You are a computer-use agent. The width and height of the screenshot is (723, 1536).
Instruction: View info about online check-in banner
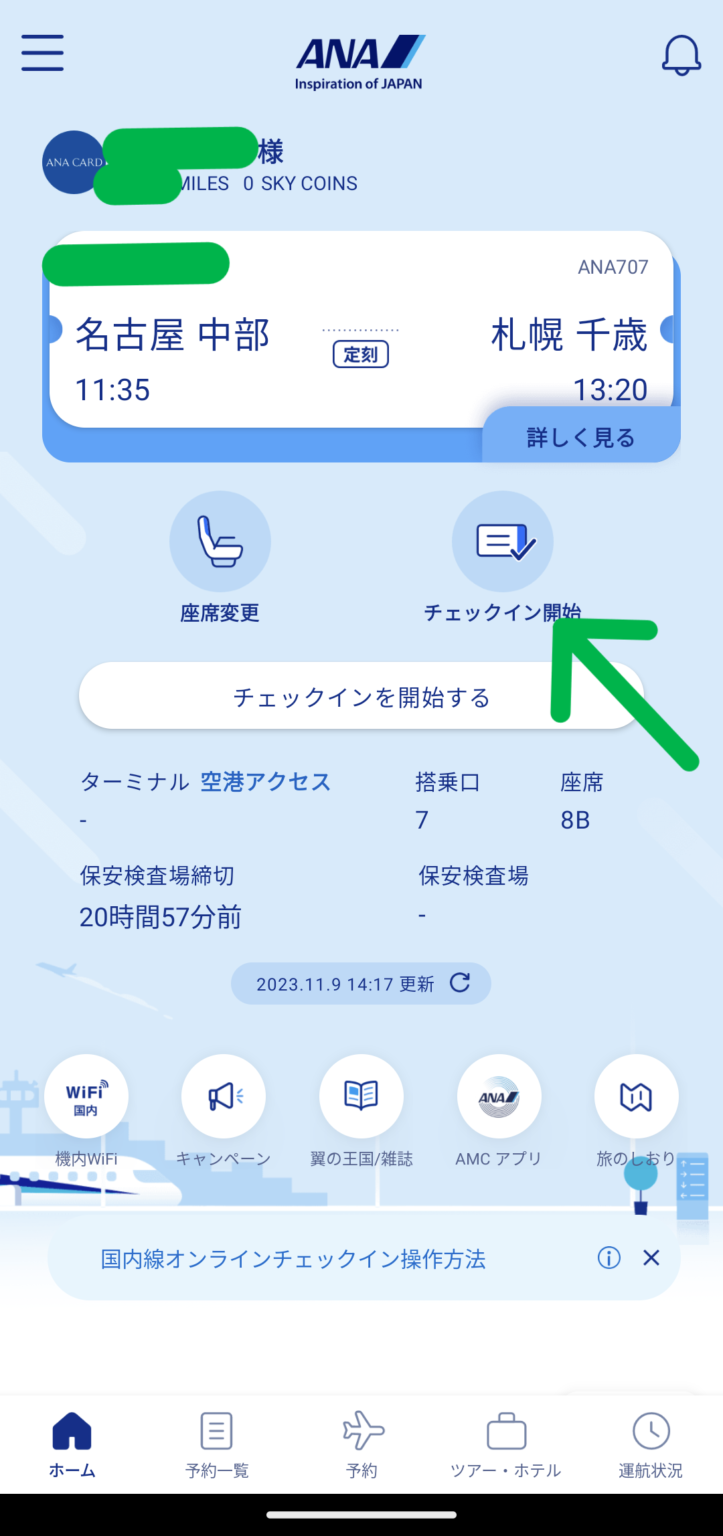(608, 1257)
